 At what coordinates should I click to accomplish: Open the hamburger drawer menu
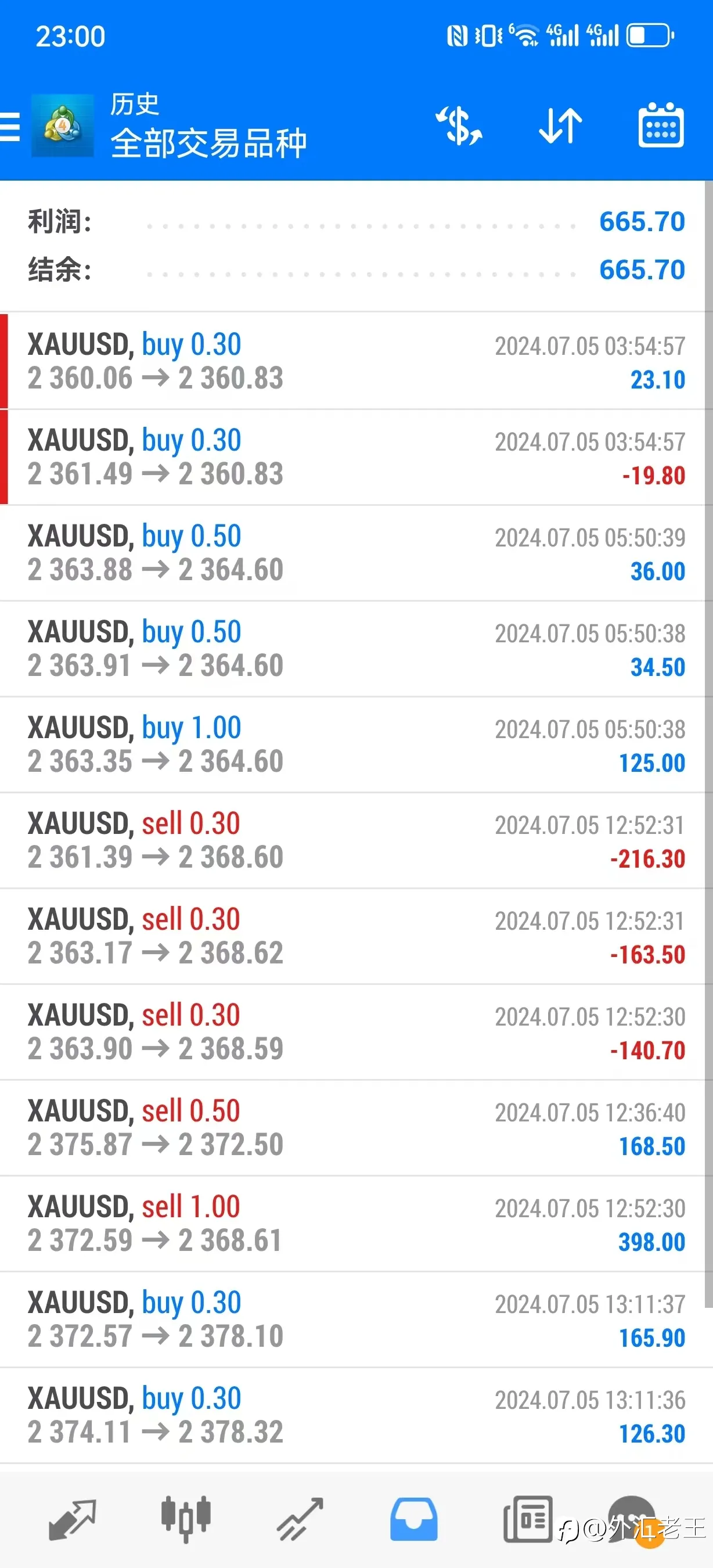click(10, 127)
